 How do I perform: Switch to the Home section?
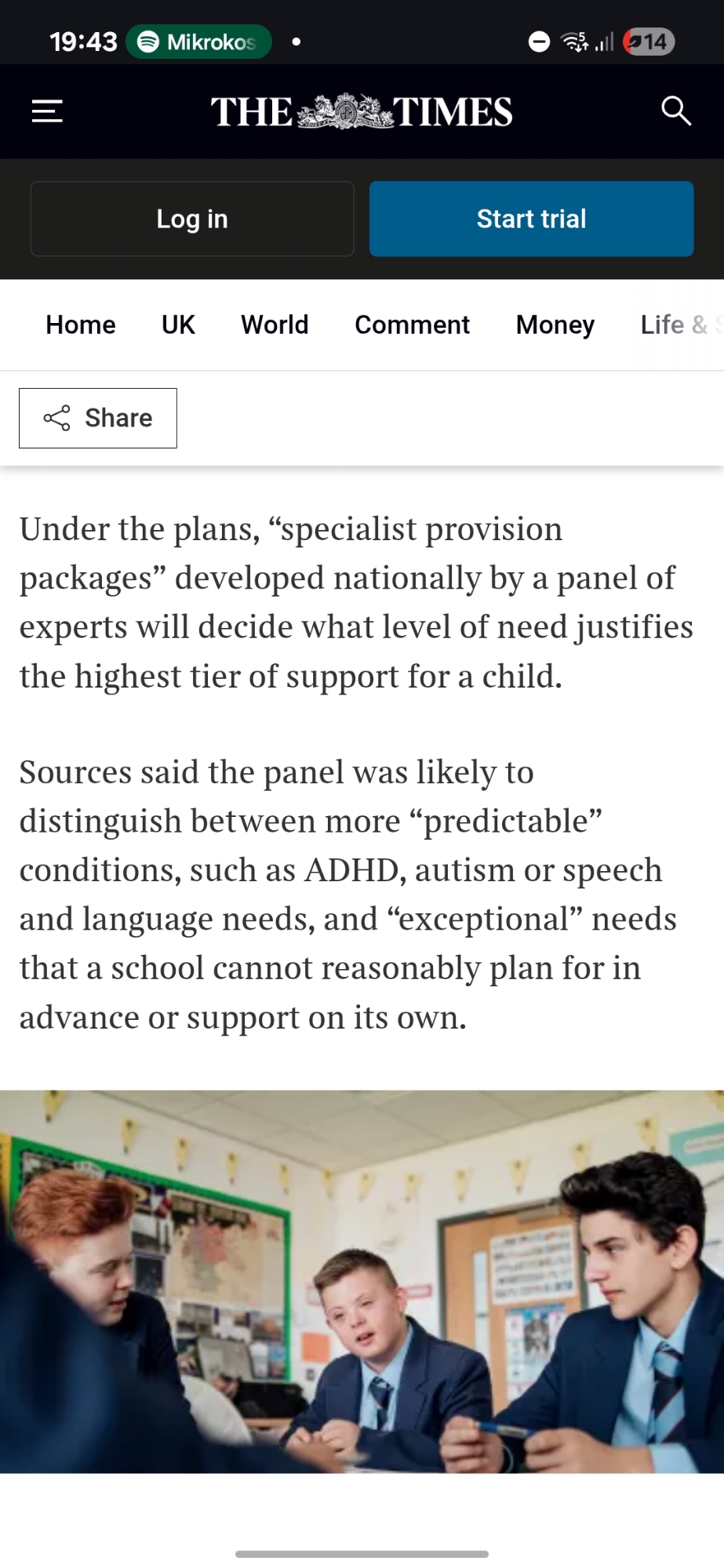pos(81,325)
